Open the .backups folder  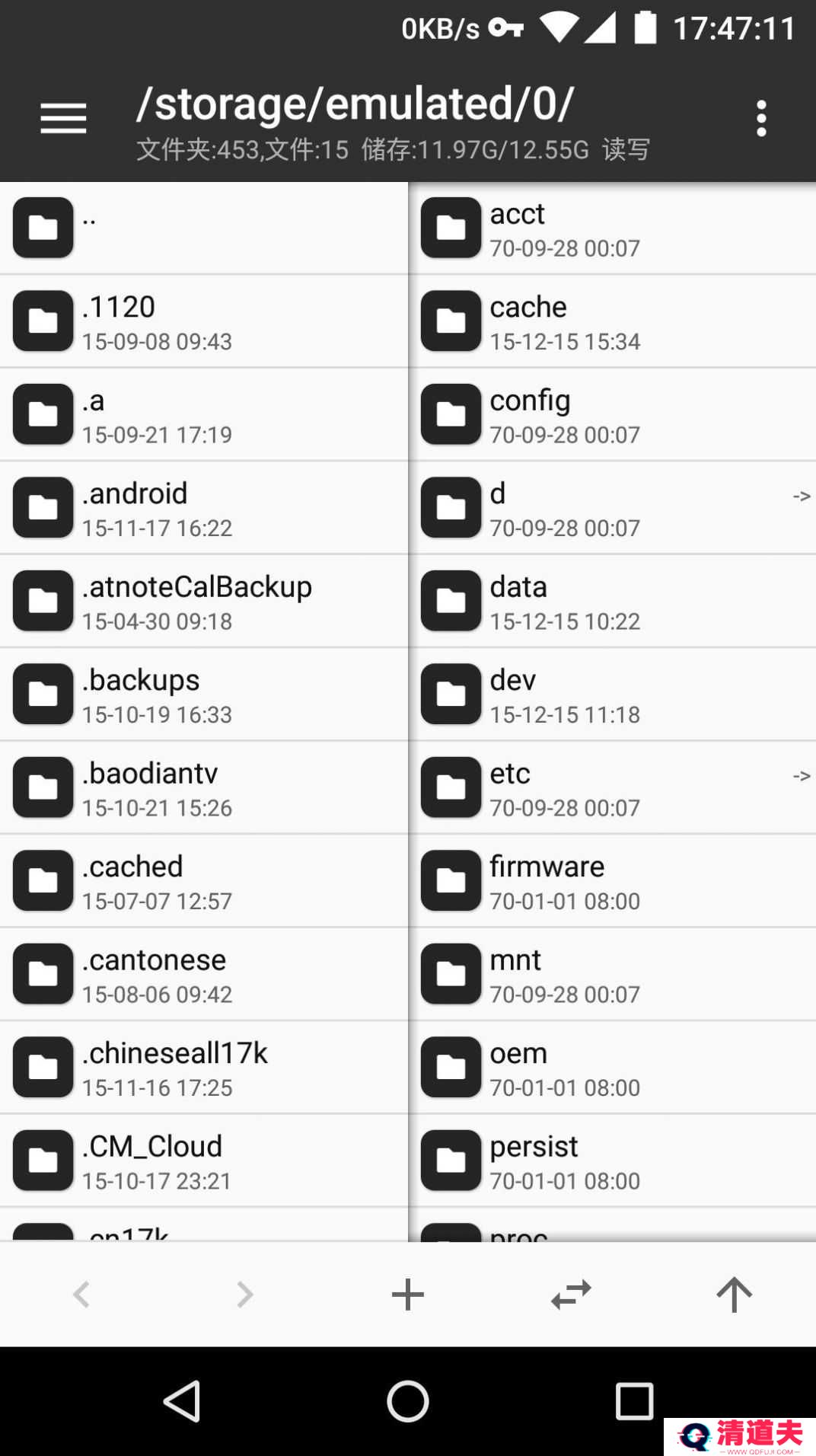pyautogui.click(x=203, y=694)
